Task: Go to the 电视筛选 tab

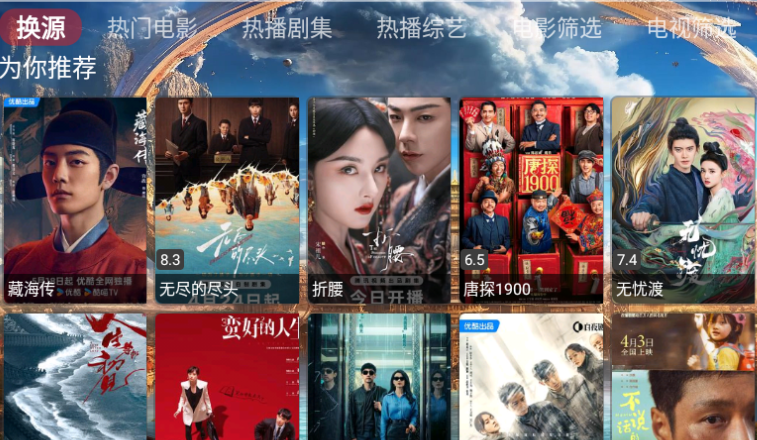Action: (692, 28)
